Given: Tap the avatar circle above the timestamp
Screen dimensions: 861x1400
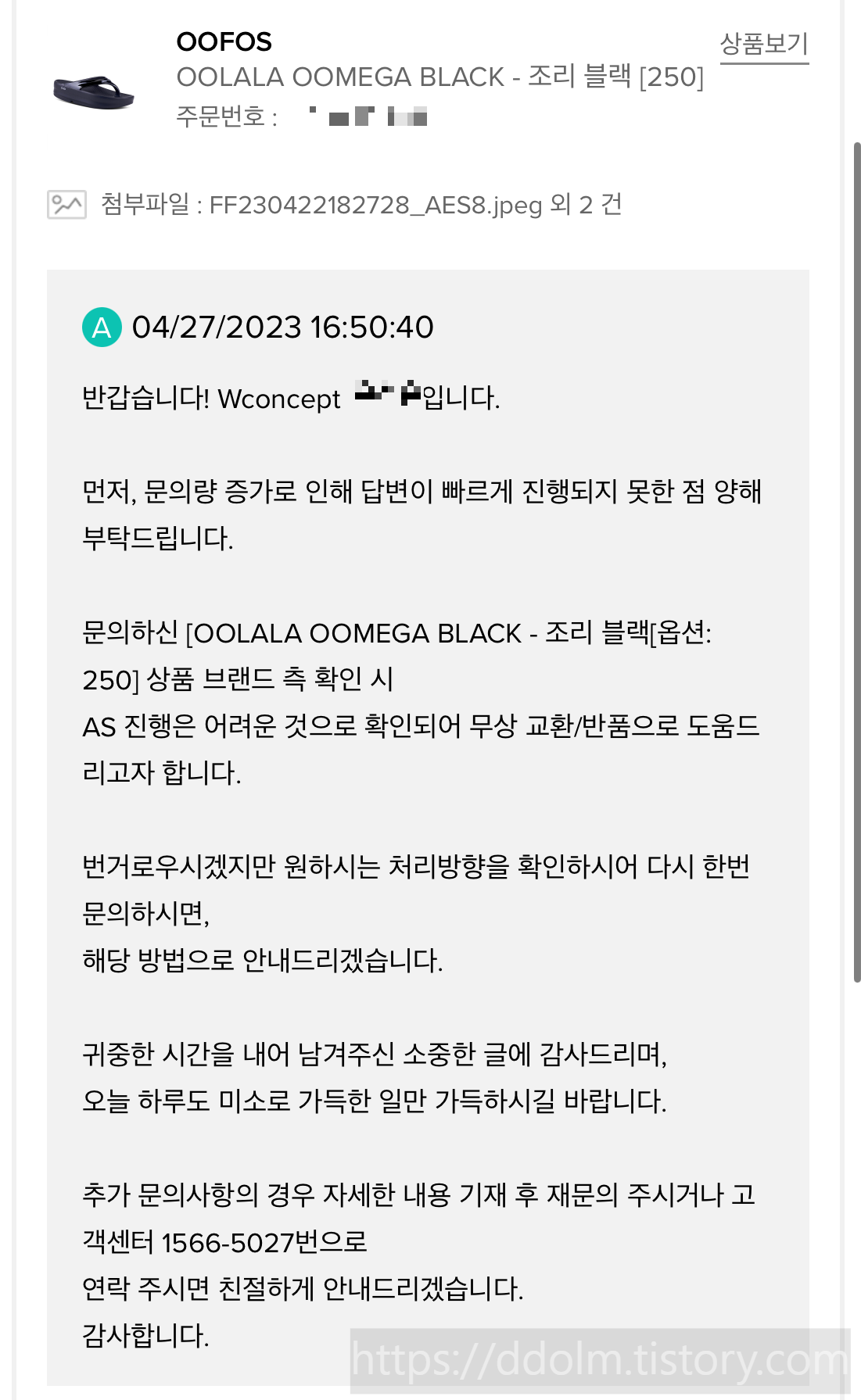Looking at the screenshot, I should (102, 329).
